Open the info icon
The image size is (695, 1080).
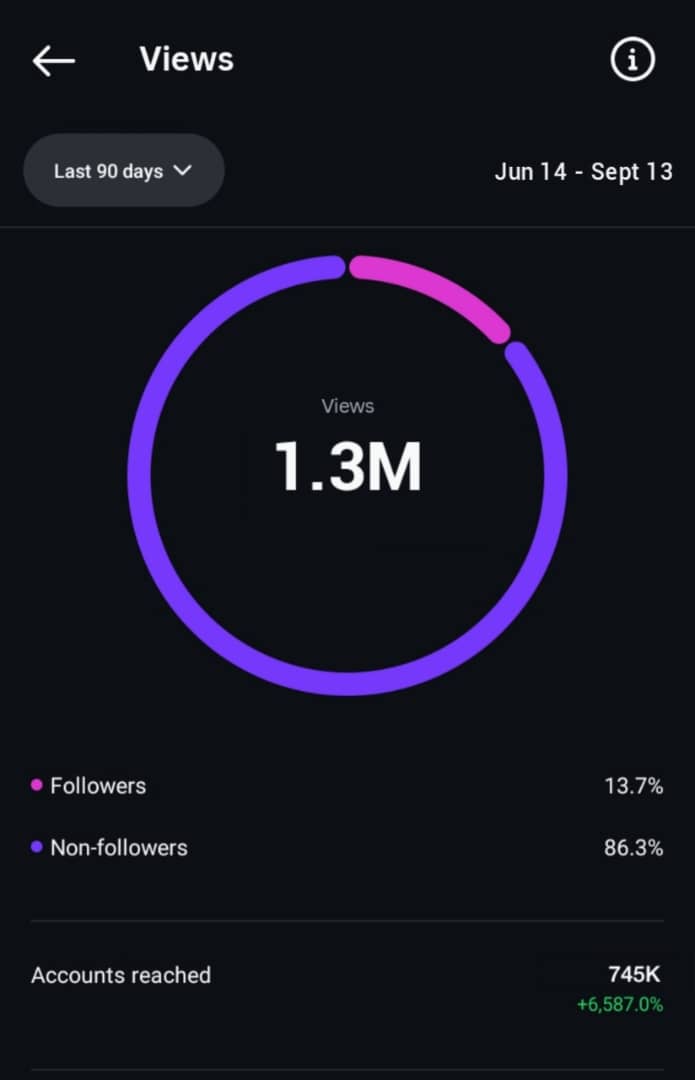632,60
